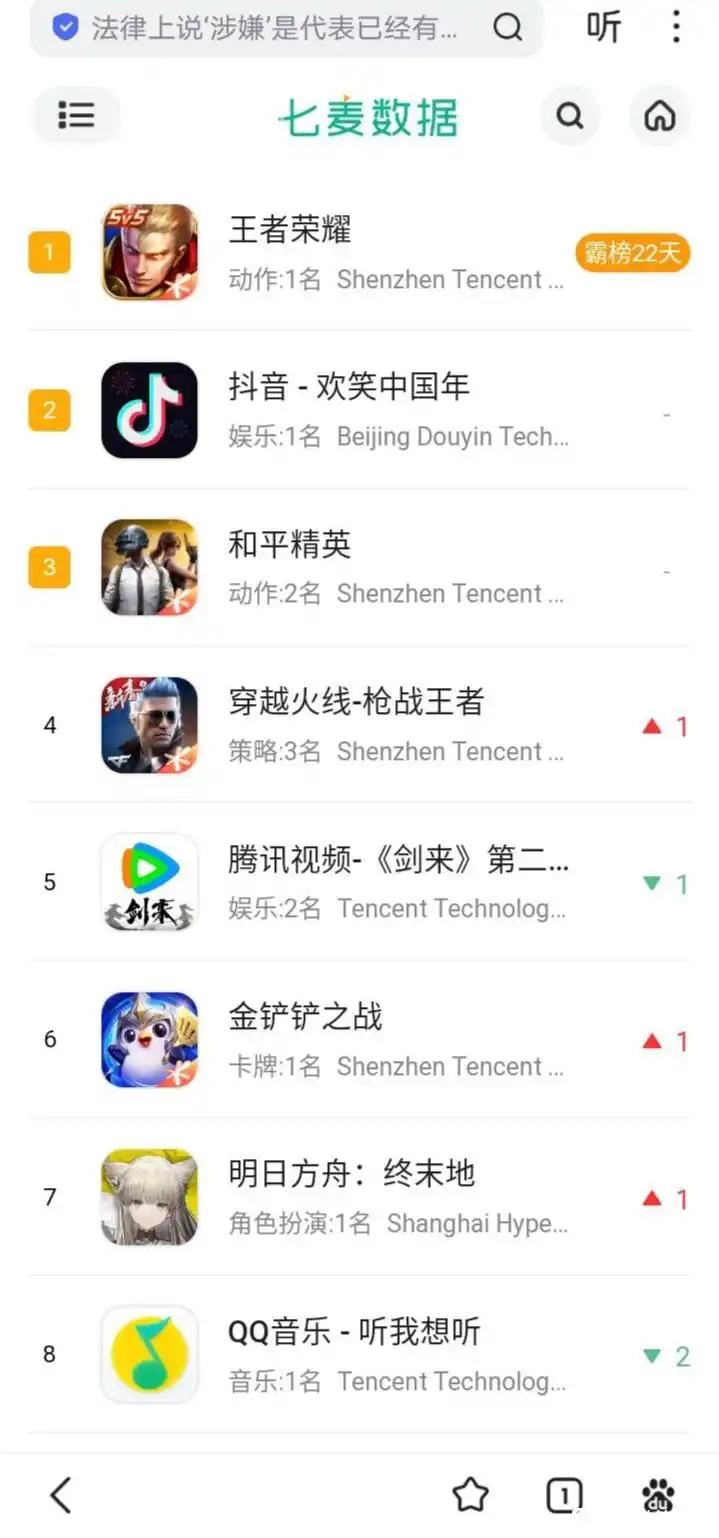The height and width of the screenshot is (1538, 719).
Task: Search within 七麦数据
Action: click(x=570, y=116)
